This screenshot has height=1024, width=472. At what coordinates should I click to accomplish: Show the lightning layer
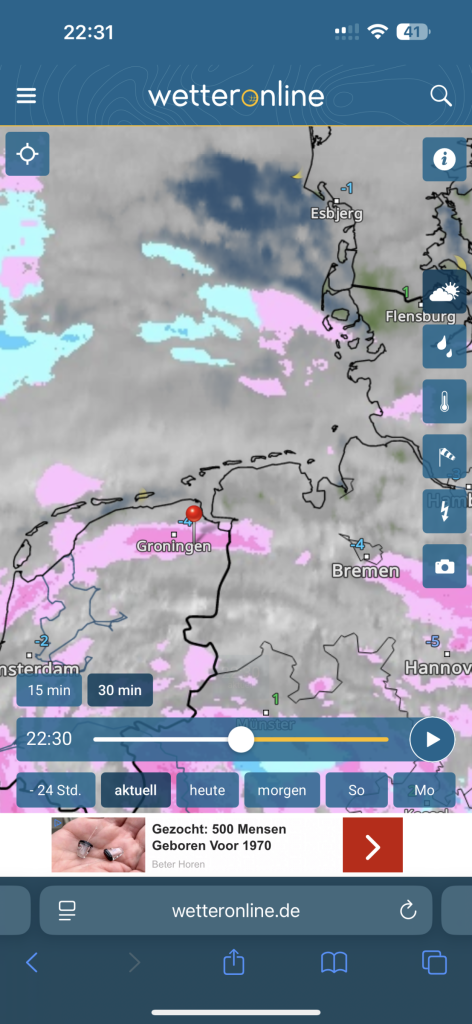coord(445,511)
